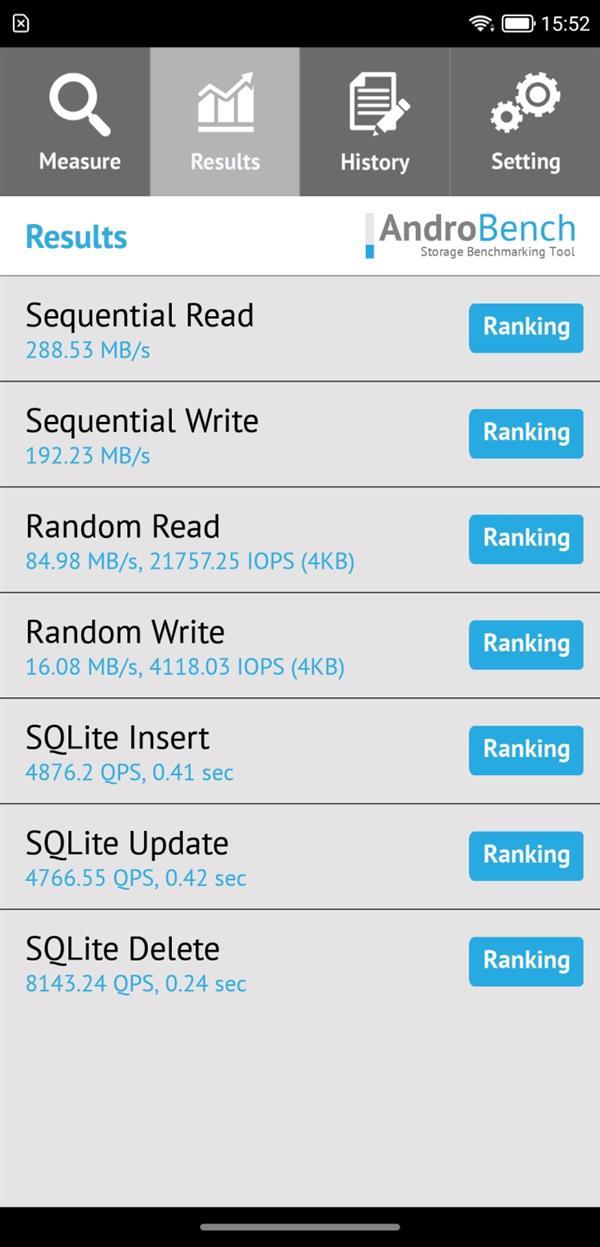Open Ranking for Random Write
This screenshot has height=1247, width=600.
[526, 645]
